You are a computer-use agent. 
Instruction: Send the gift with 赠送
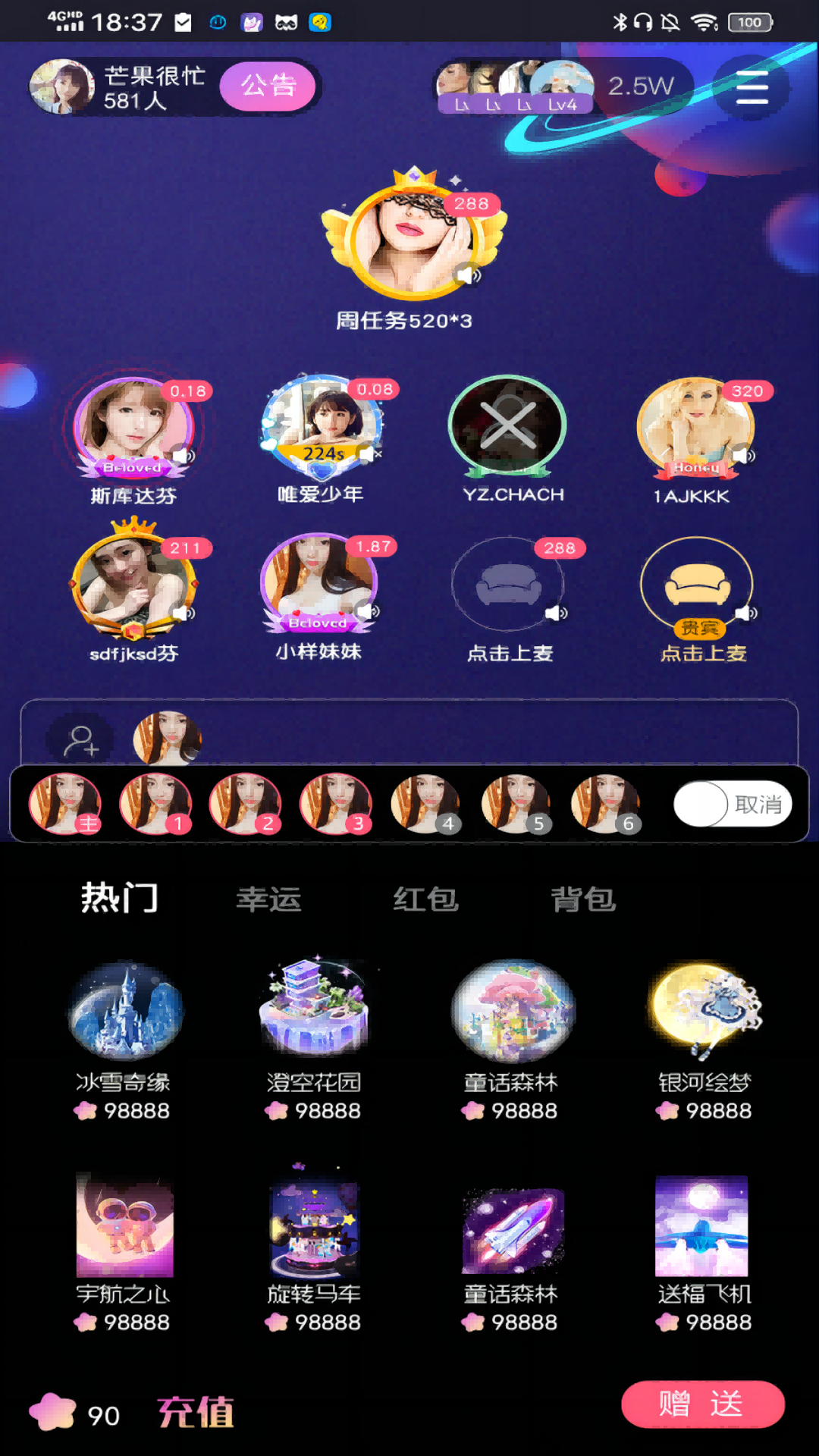[702, 1404]
